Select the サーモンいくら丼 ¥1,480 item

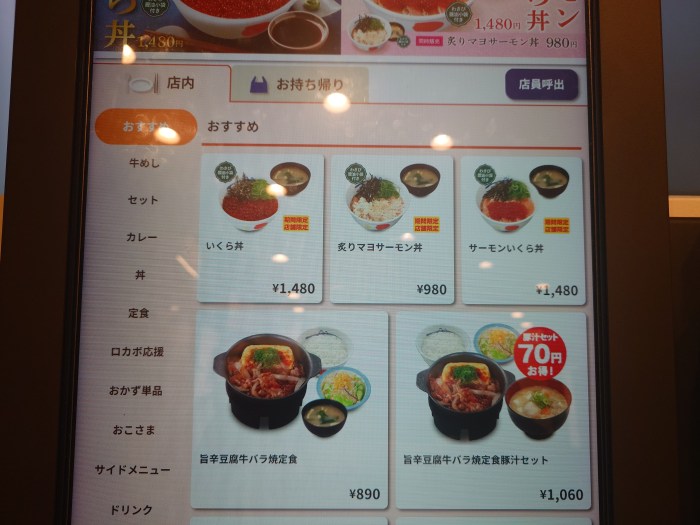pos(521,228)
